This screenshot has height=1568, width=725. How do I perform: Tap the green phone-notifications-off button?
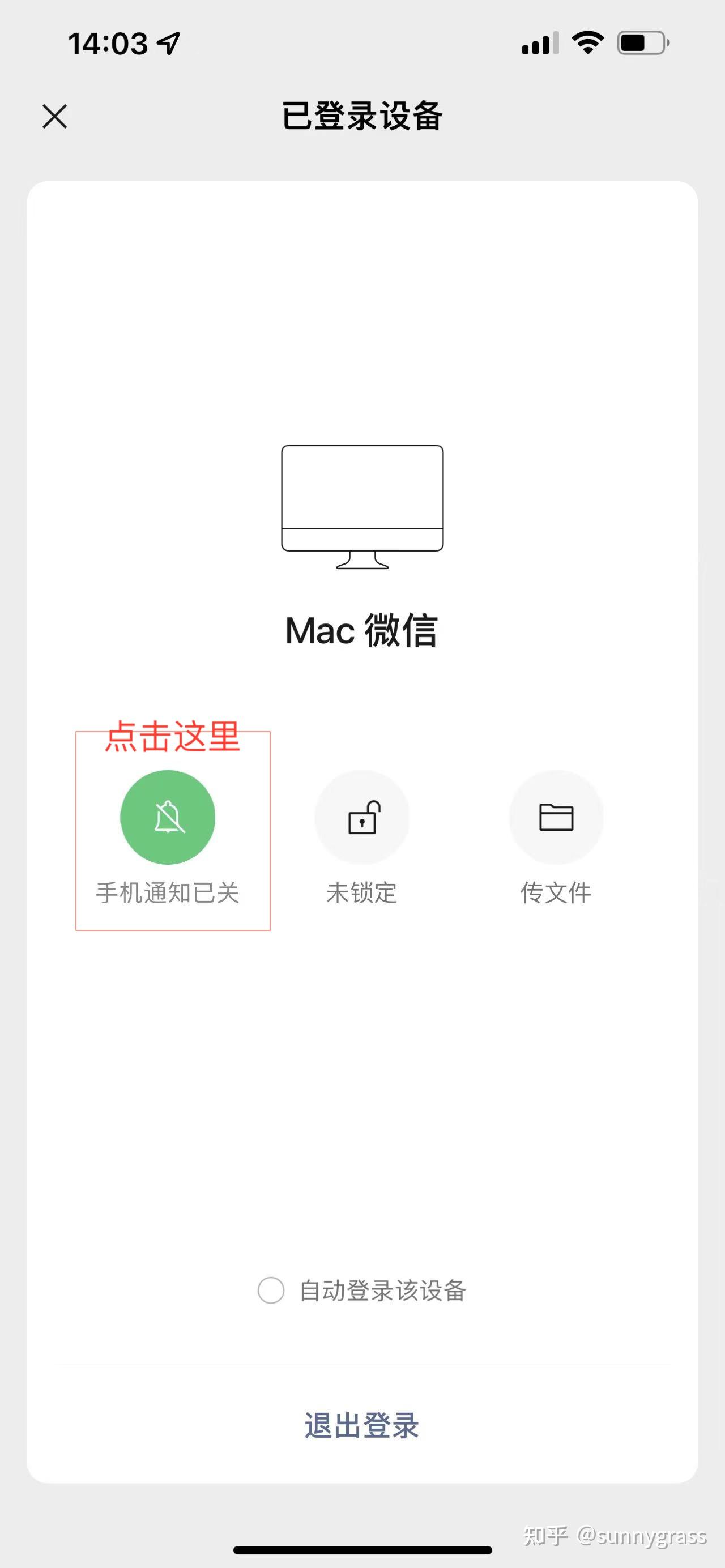[168, 818]
